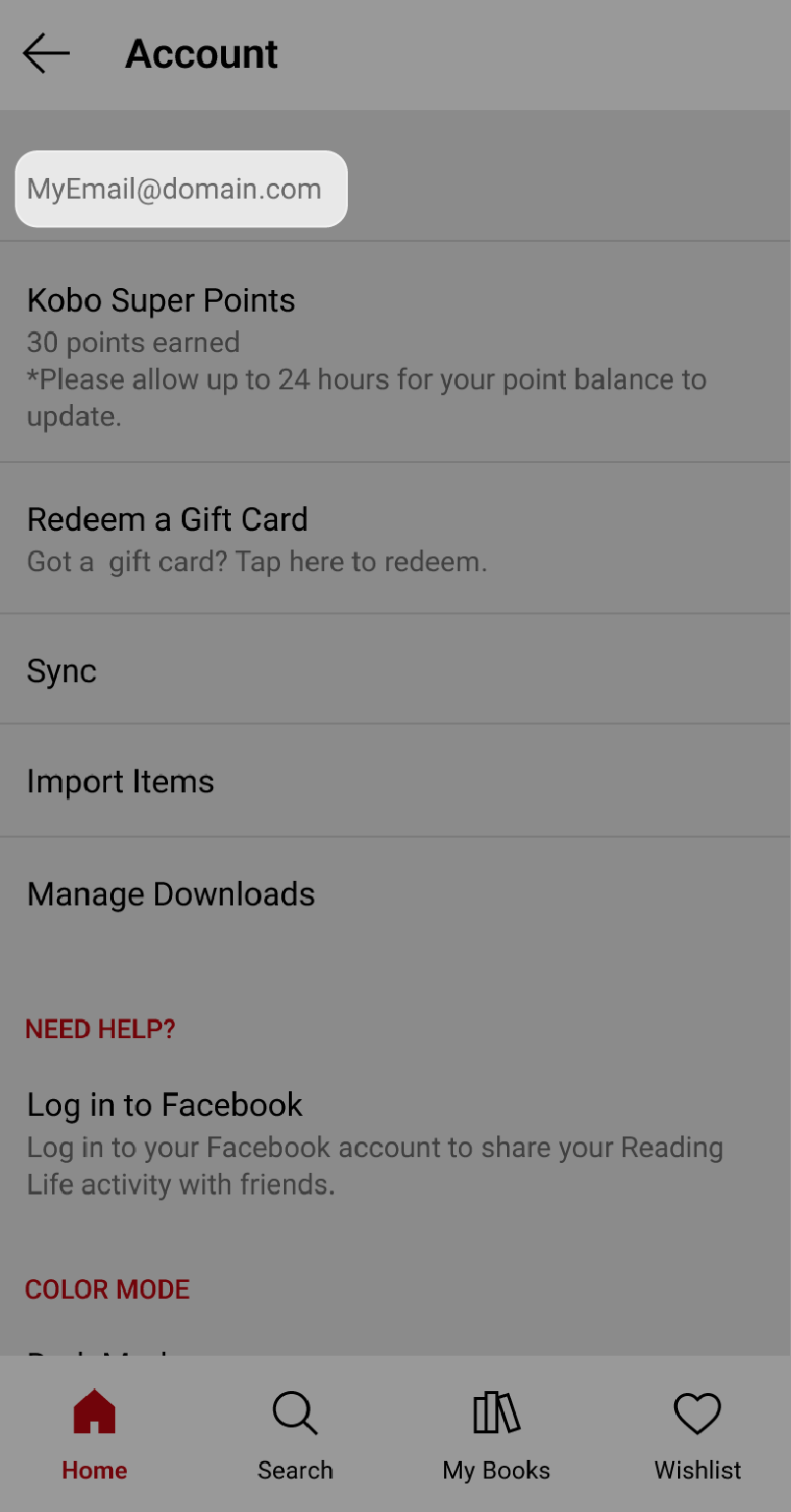Screen dimensions: 791x1512
Task: Switch to the Search tab
Action: click(x=295, y=1435)
